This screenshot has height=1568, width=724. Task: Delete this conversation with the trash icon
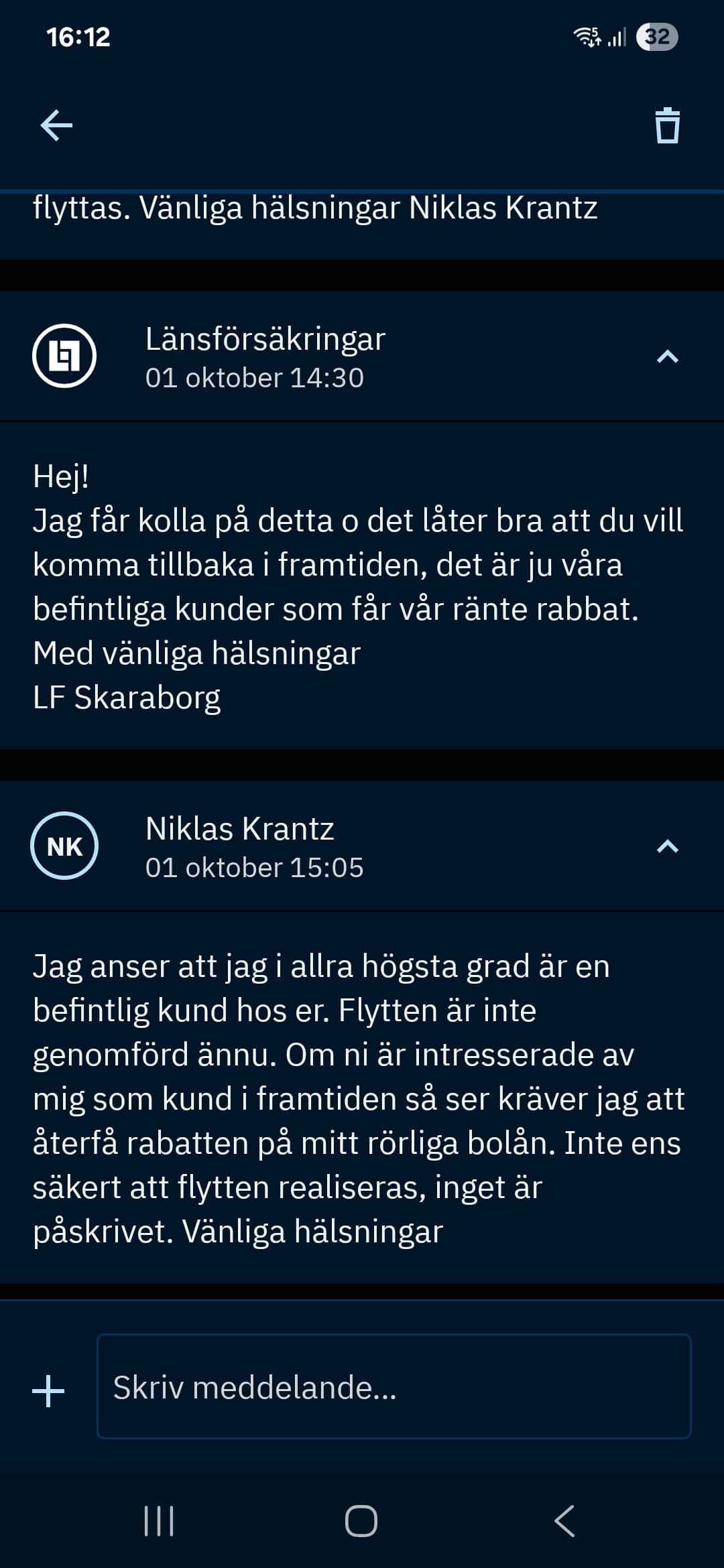(667, 125)
